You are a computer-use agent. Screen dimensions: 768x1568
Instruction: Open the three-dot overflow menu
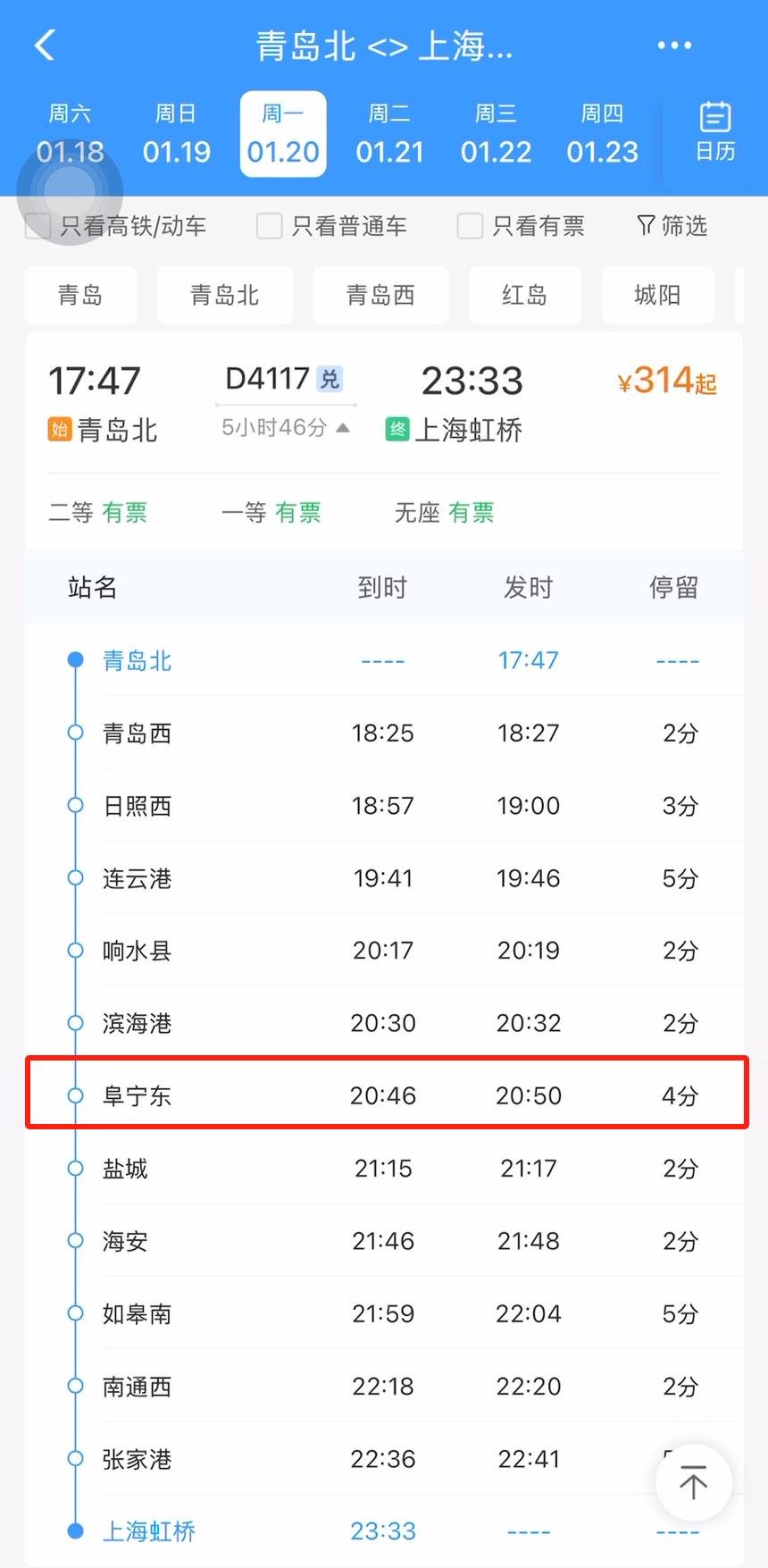pyautogui.click(x=674, y=45)
